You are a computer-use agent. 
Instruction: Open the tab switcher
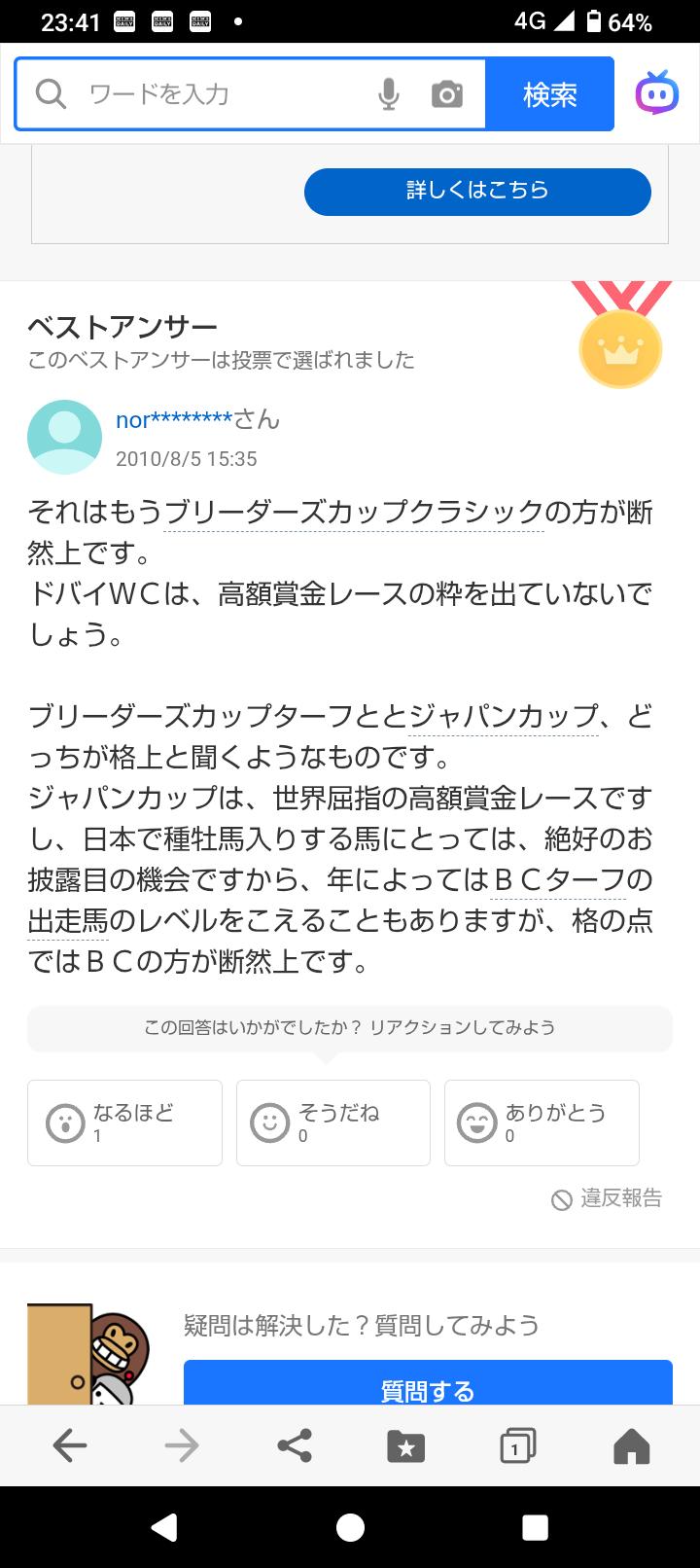click(517, 1445)
